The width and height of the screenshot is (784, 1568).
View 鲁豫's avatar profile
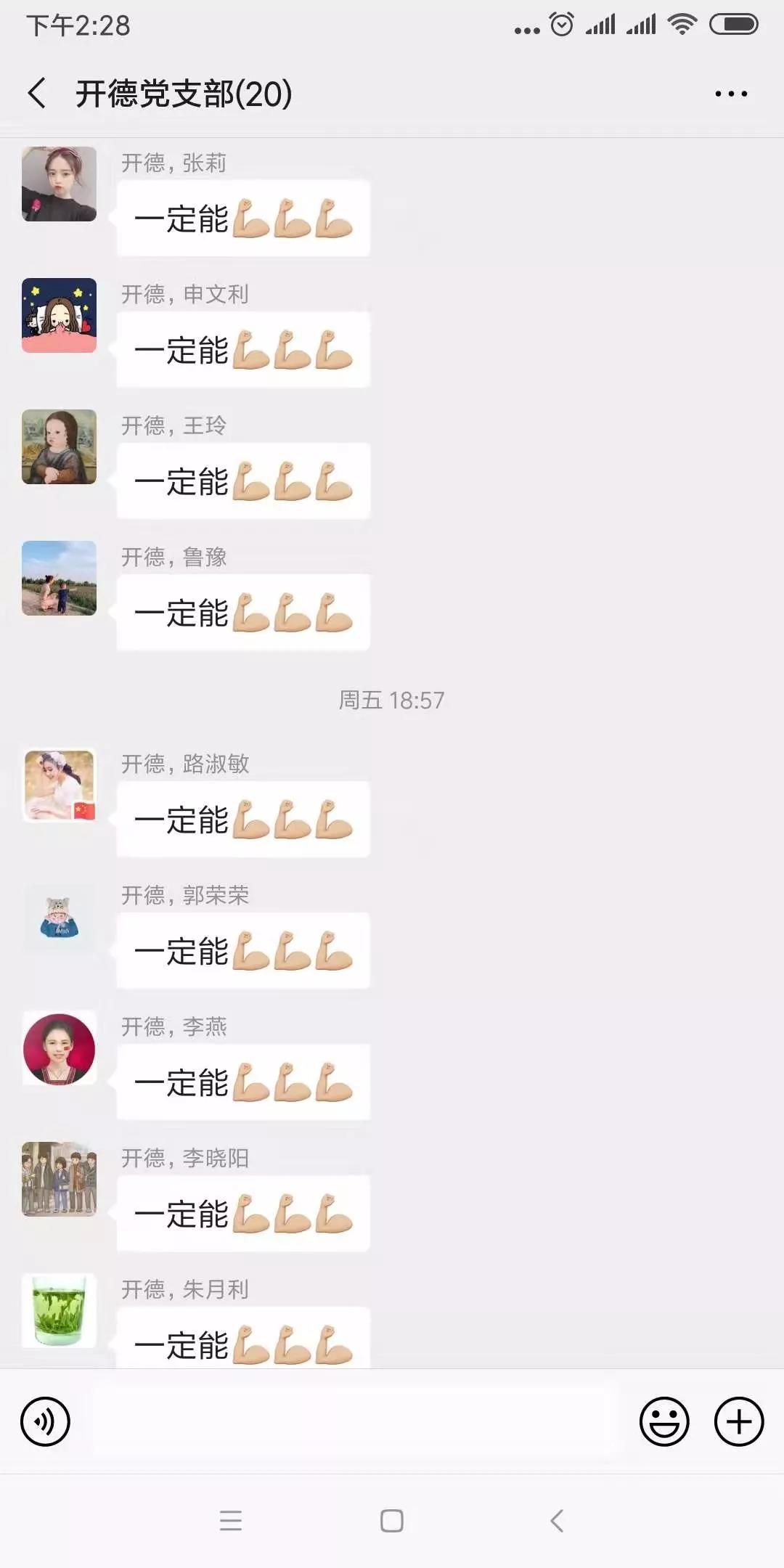coord(59,578)
